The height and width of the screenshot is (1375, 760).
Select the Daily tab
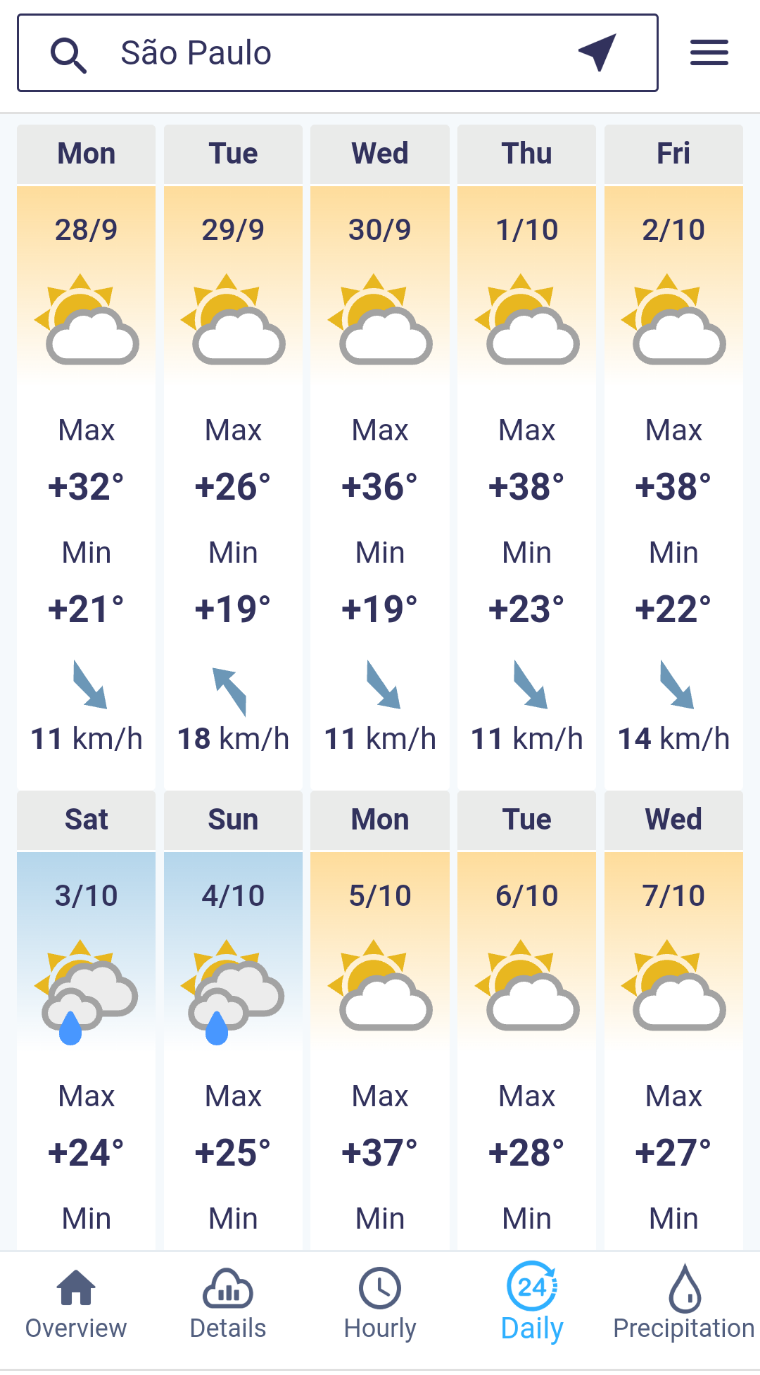532,1306
